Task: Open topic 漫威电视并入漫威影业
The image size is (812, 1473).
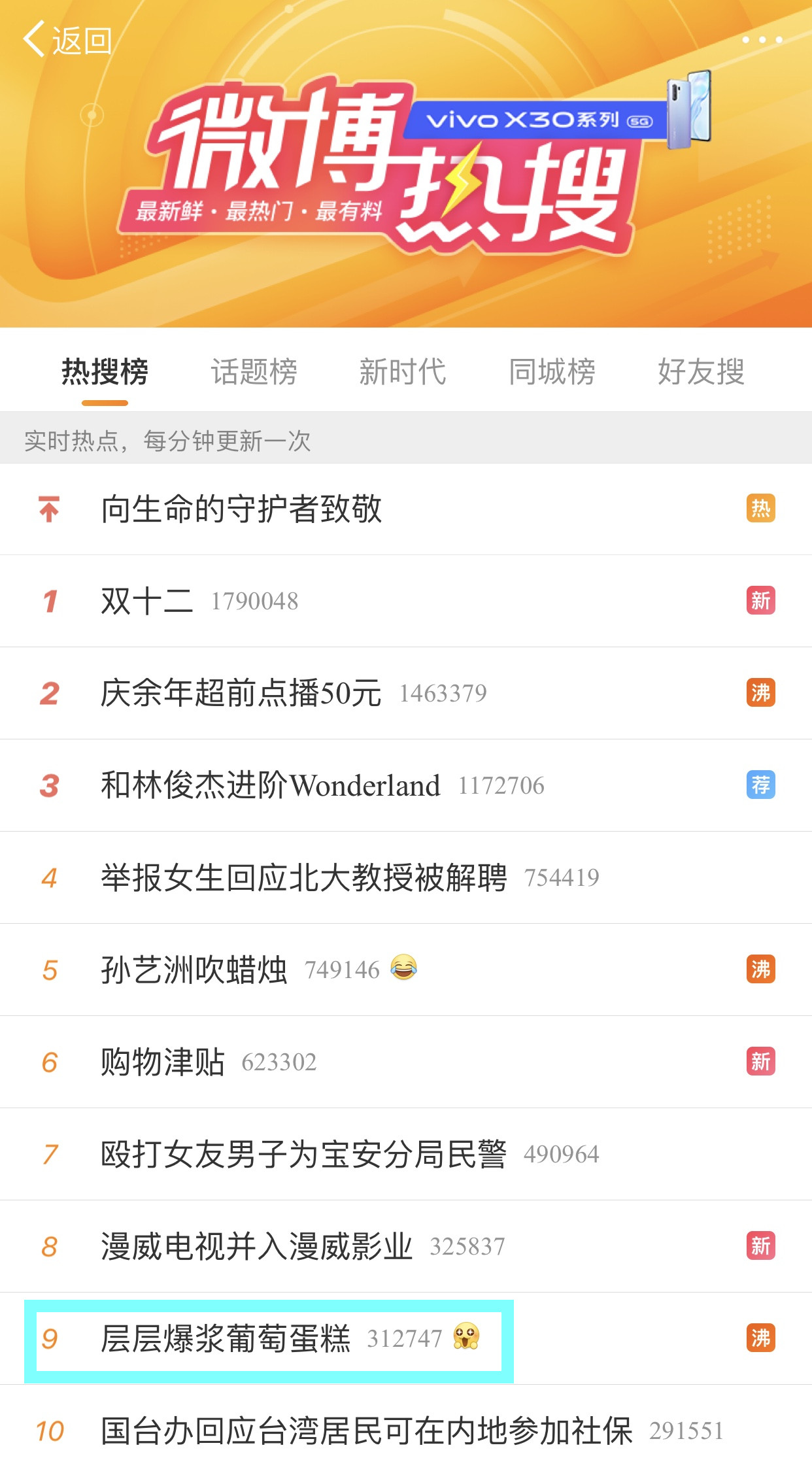Action: point(257,1247)
